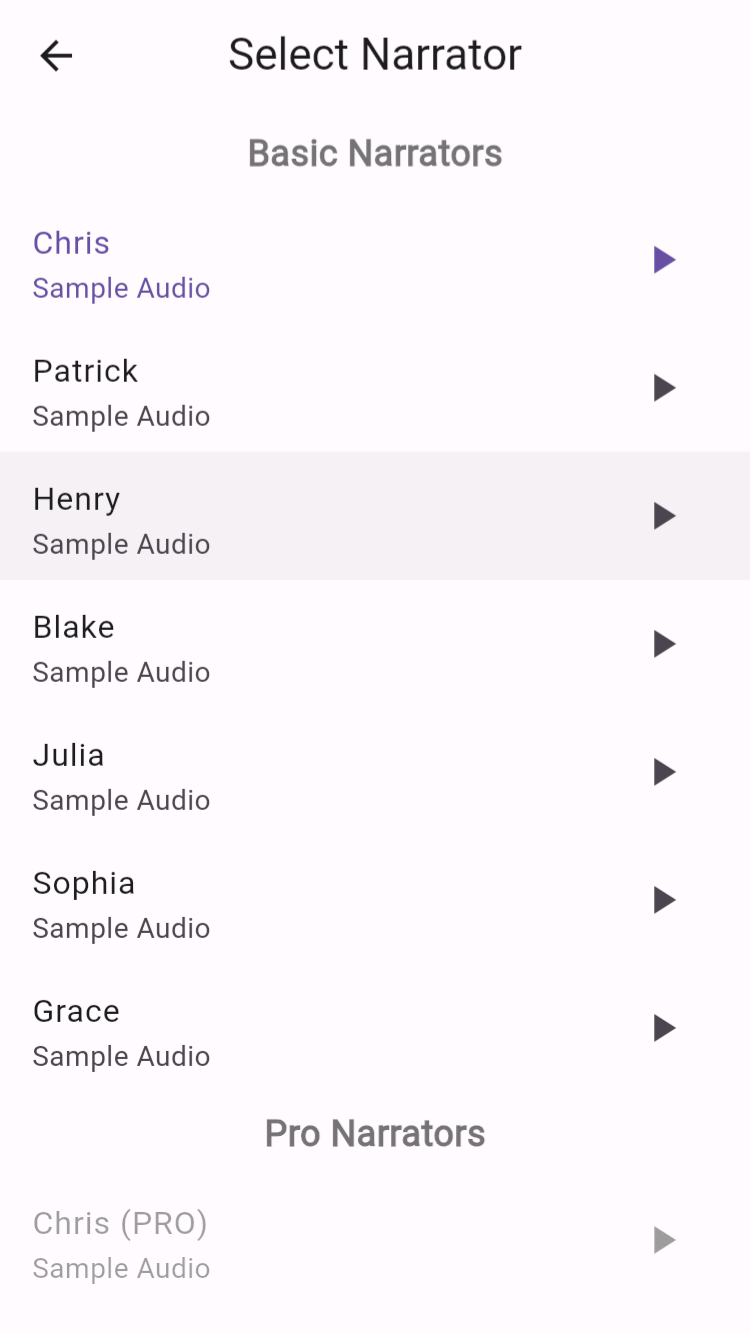Image resolution: width=750 pixels, height=1334 pixels.
Task: Play Sophia's sample audio
Action: (664, 900)
